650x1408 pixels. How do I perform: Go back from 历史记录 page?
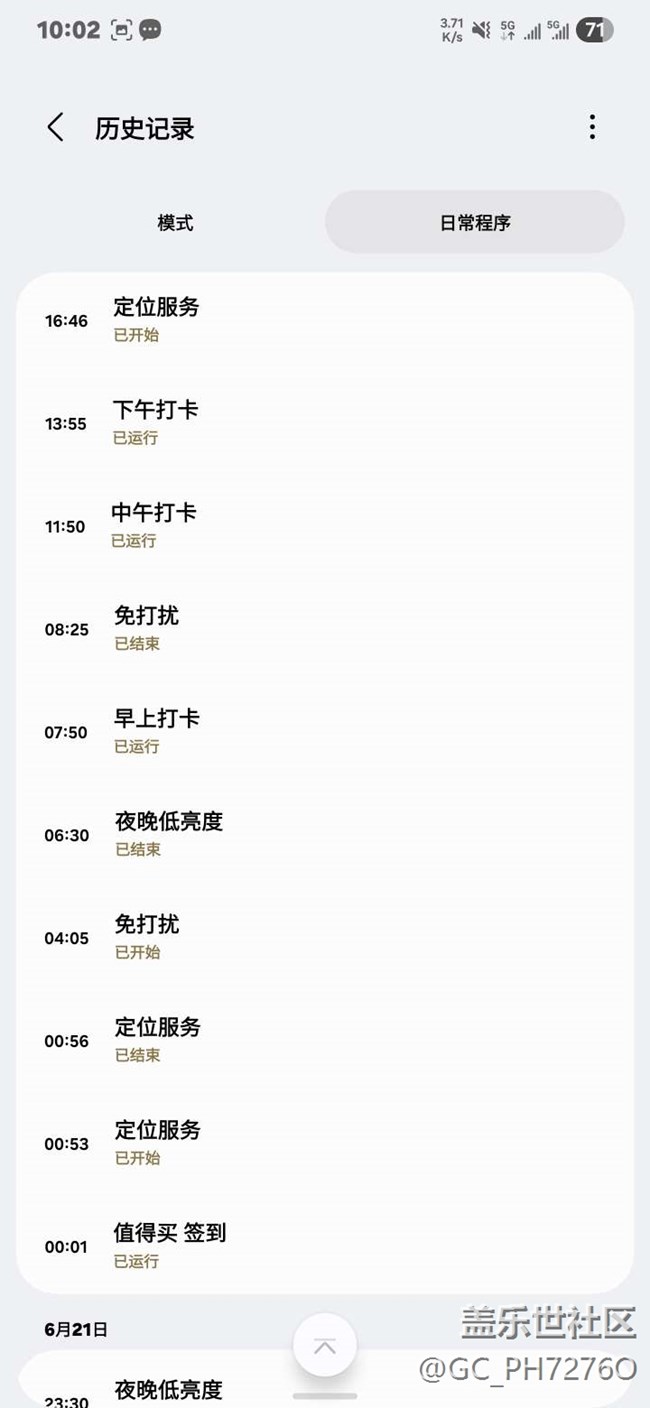coord(55,128)
